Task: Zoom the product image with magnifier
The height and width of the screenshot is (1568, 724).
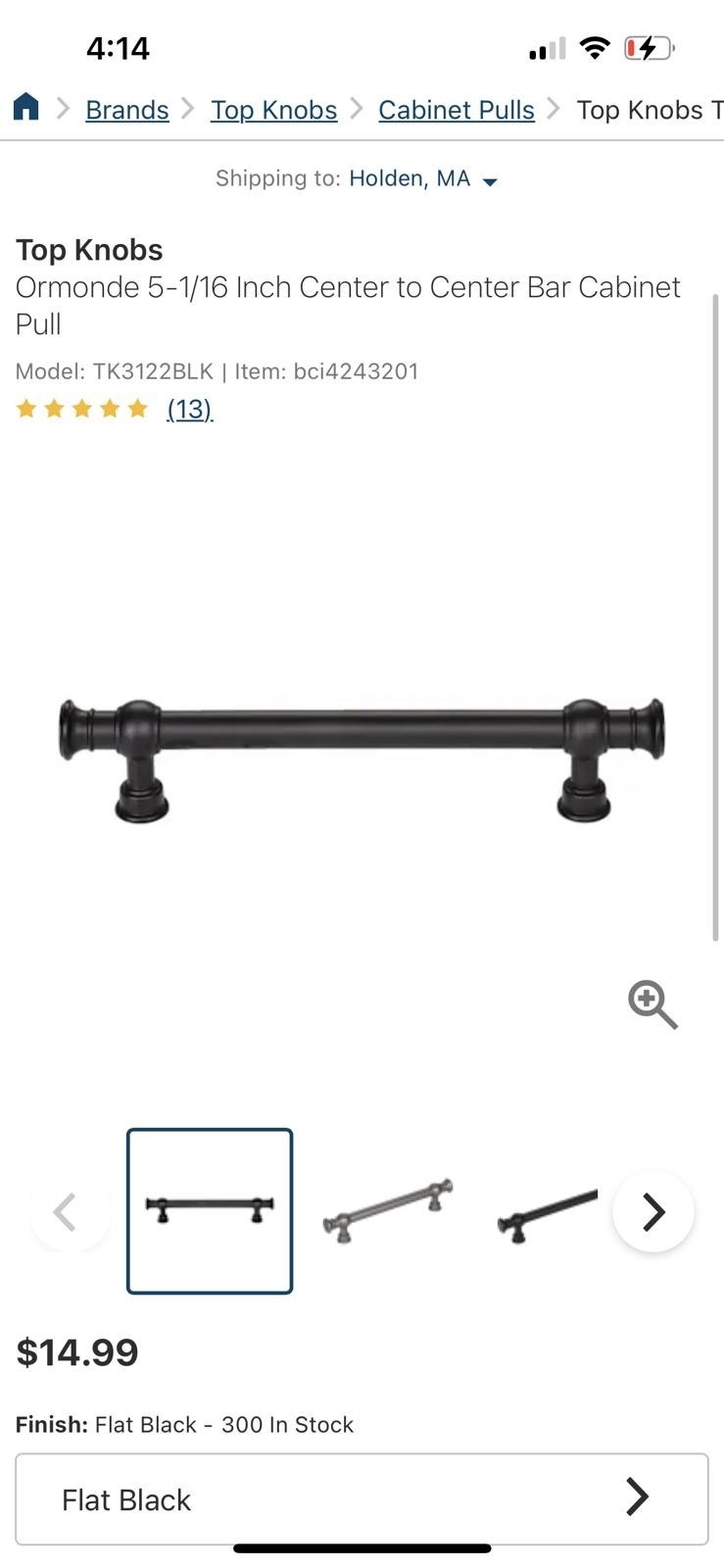Action: (652, 1004)
